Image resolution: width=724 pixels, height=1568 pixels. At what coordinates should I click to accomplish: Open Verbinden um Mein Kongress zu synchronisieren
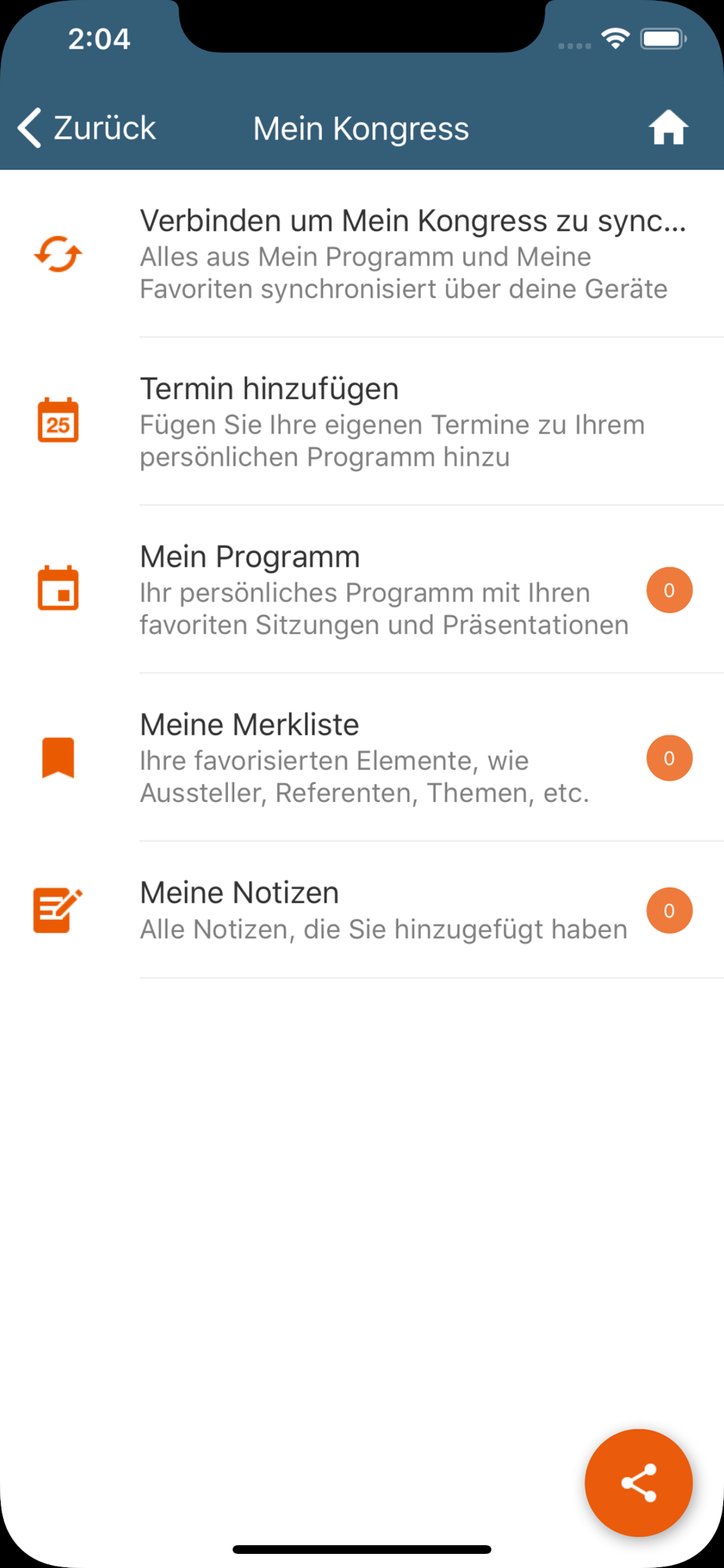362,254
